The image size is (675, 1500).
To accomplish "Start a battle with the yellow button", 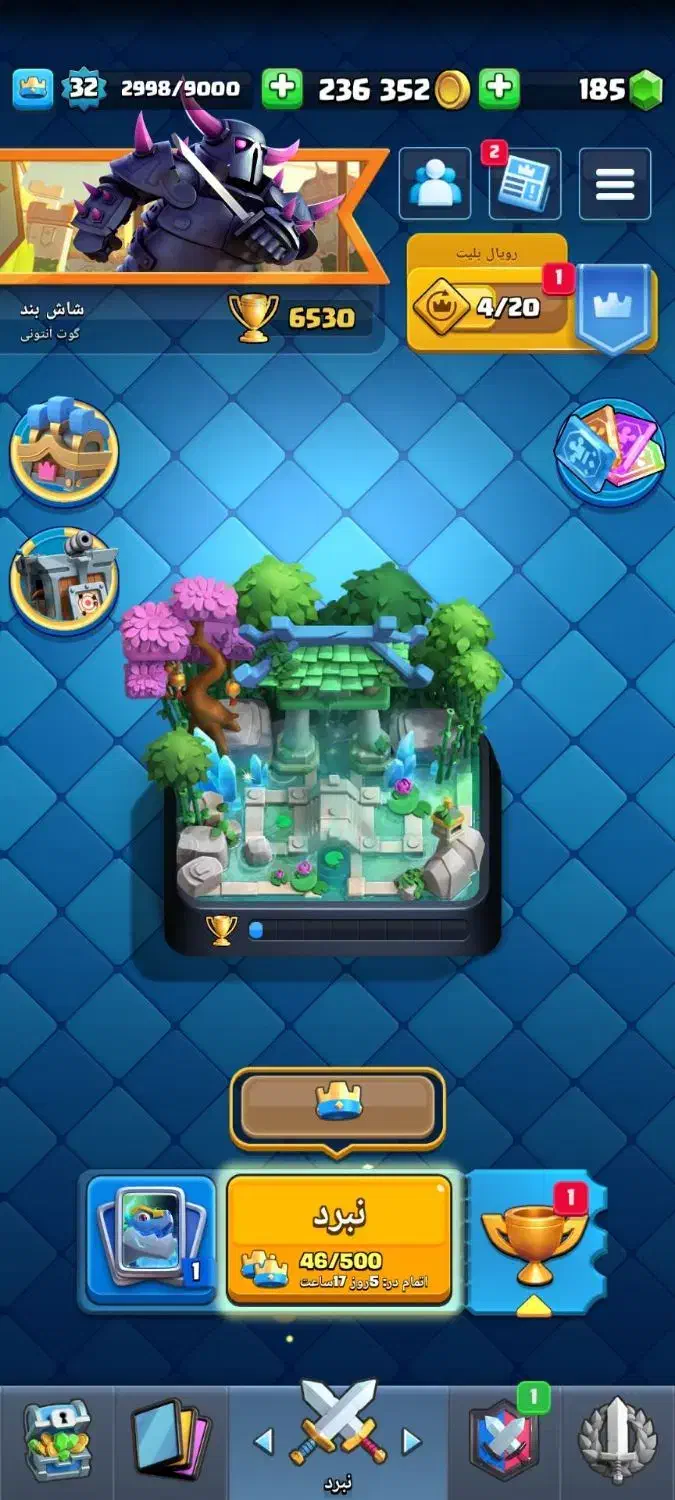I will click(x=339, y=1240).
